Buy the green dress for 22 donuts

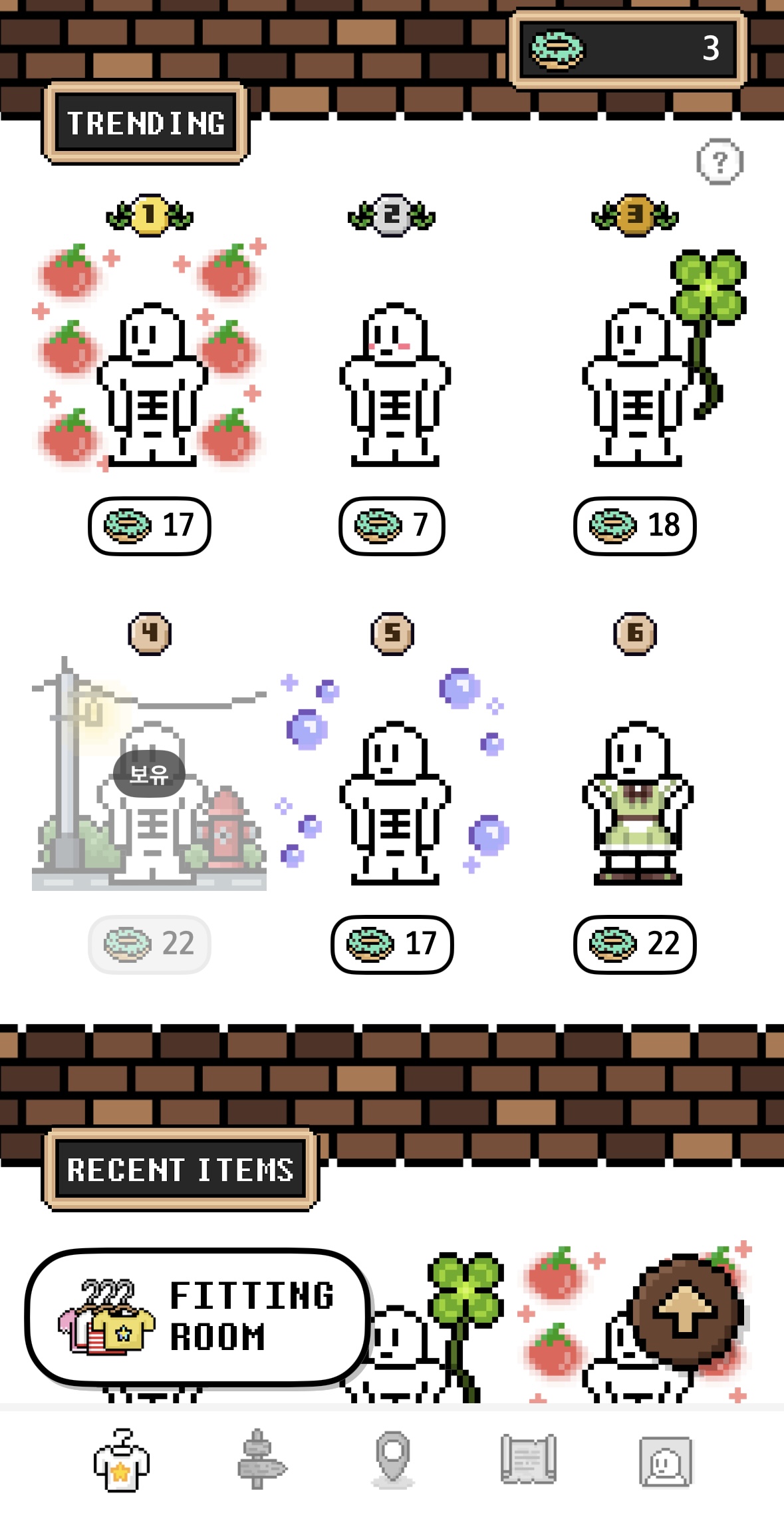click(634, 944)
